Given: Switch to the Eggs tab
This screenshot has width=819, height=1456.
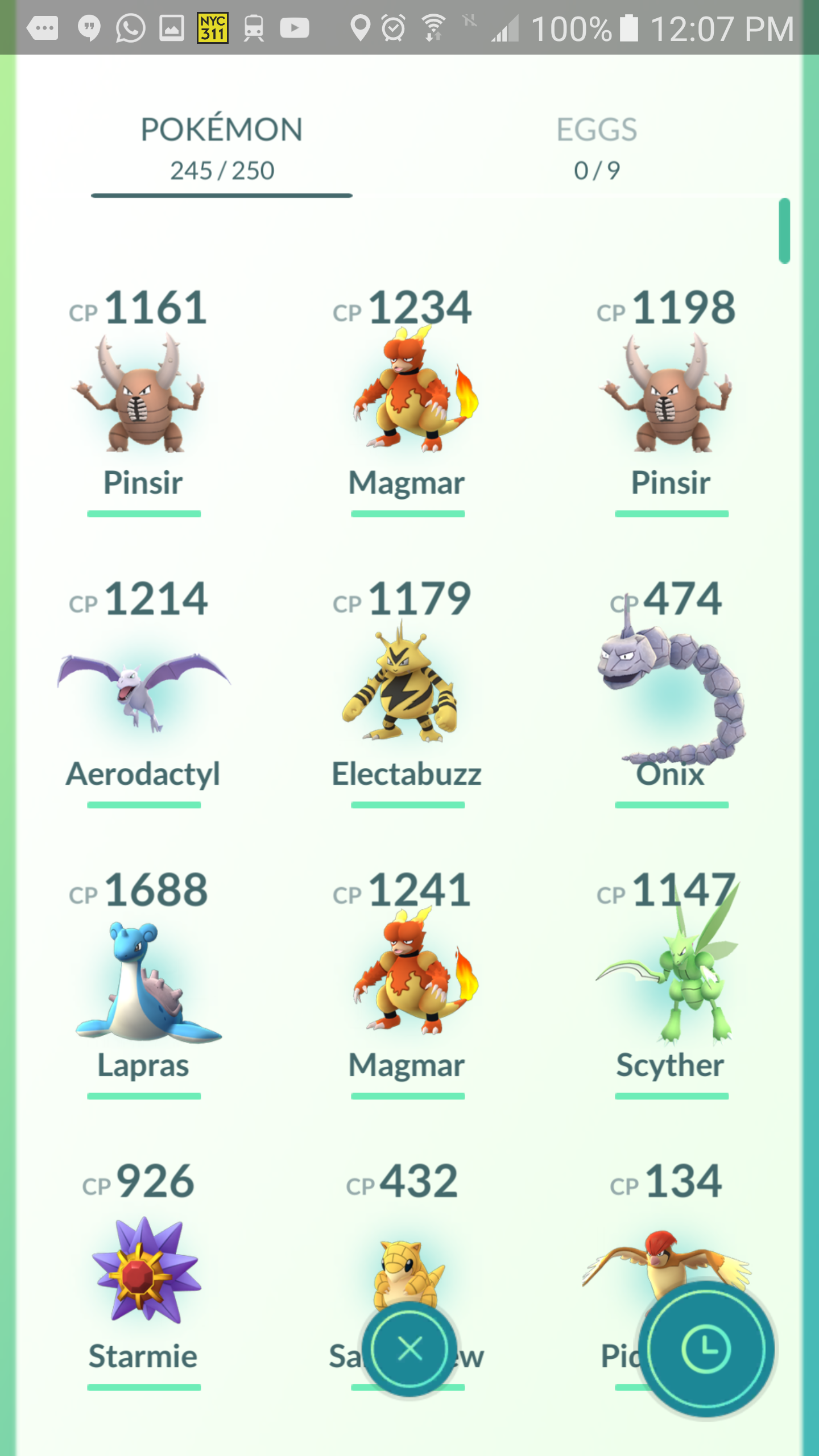Looking at the screenshot, I should 597,148.
